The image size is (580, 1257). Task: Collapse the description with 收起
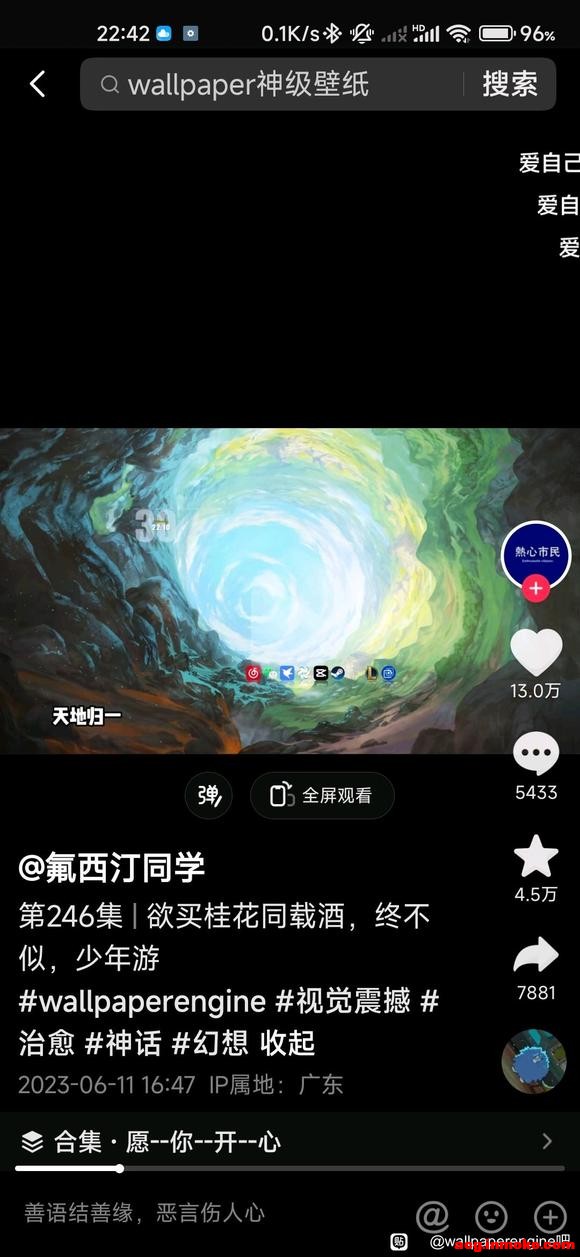click(x=288, y=1044)
